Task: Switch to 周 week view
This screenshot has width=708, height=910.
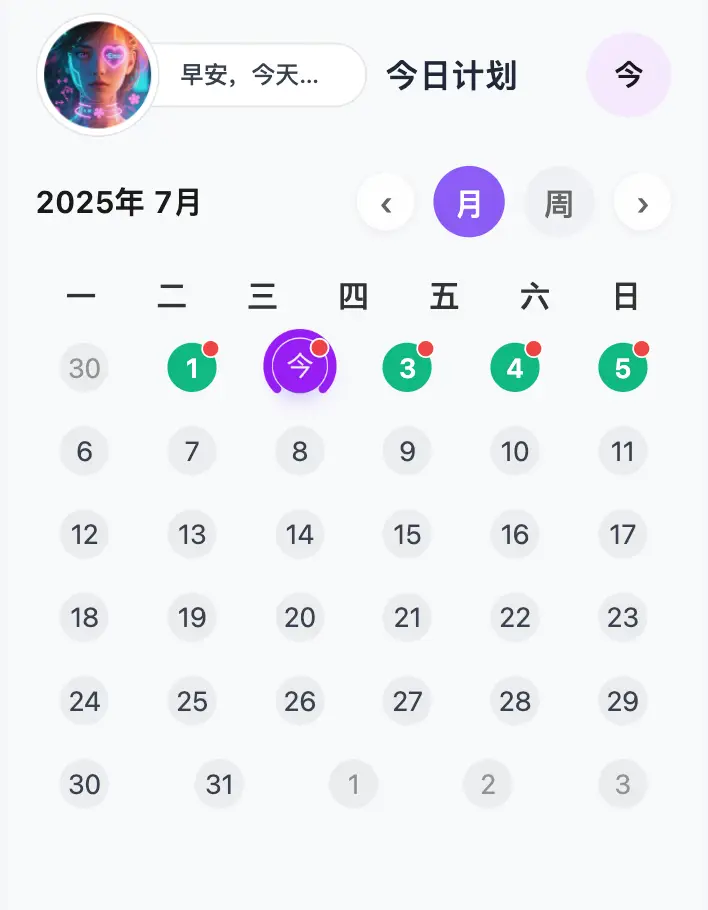Action: coord(558,203)
